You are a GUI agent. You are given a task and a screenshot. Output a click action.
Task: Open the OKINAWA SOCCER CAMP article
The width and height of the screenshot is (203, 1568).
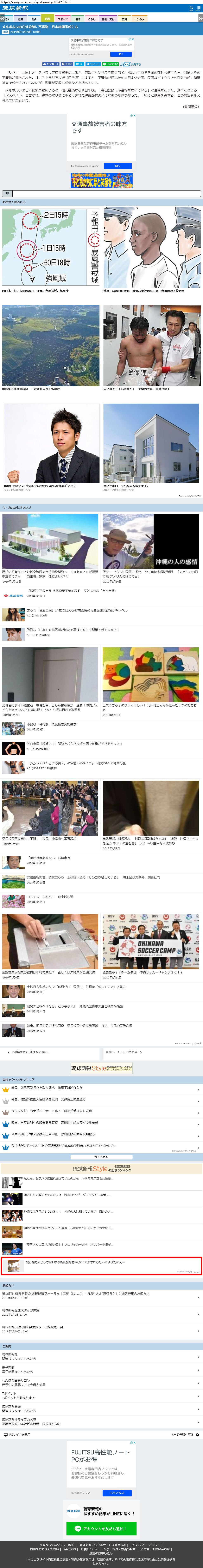coord(151,942)
